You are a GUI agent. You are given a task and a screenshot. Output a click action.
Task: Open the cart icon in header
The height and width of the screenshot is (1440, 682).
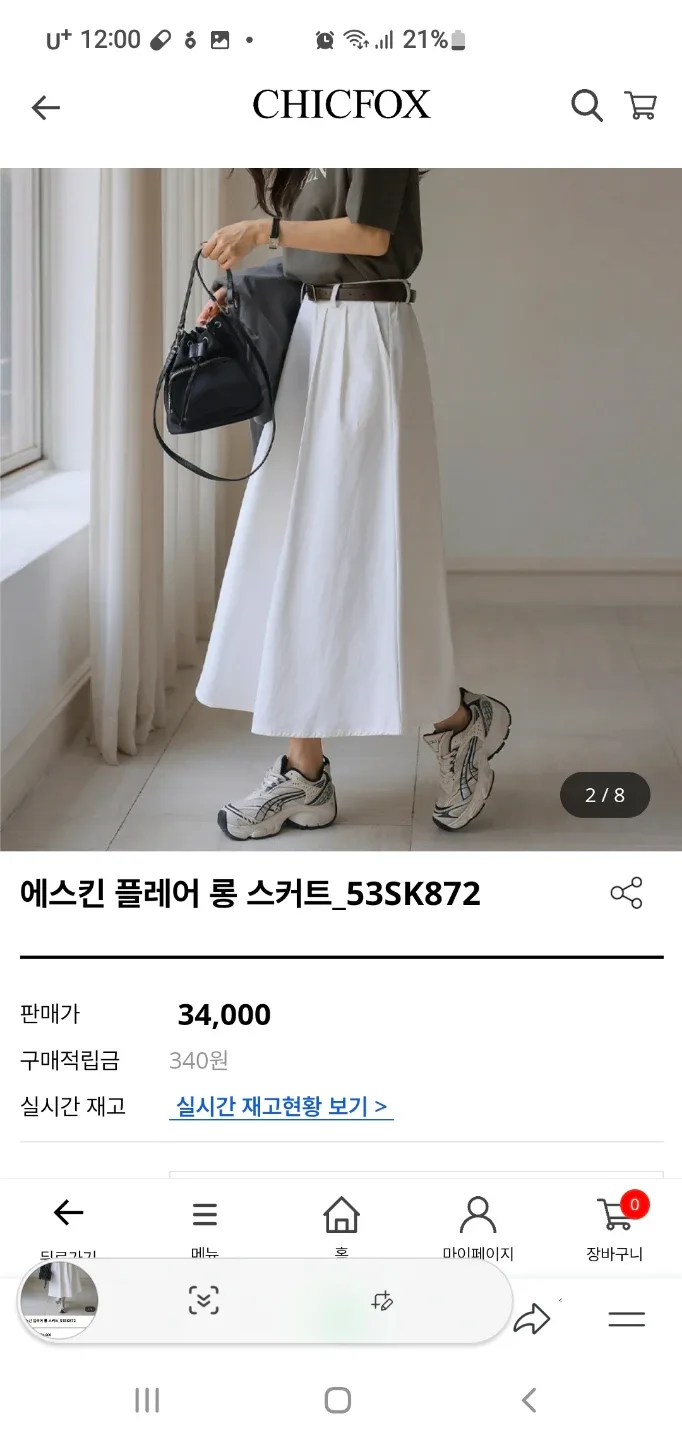pos(640,105)
